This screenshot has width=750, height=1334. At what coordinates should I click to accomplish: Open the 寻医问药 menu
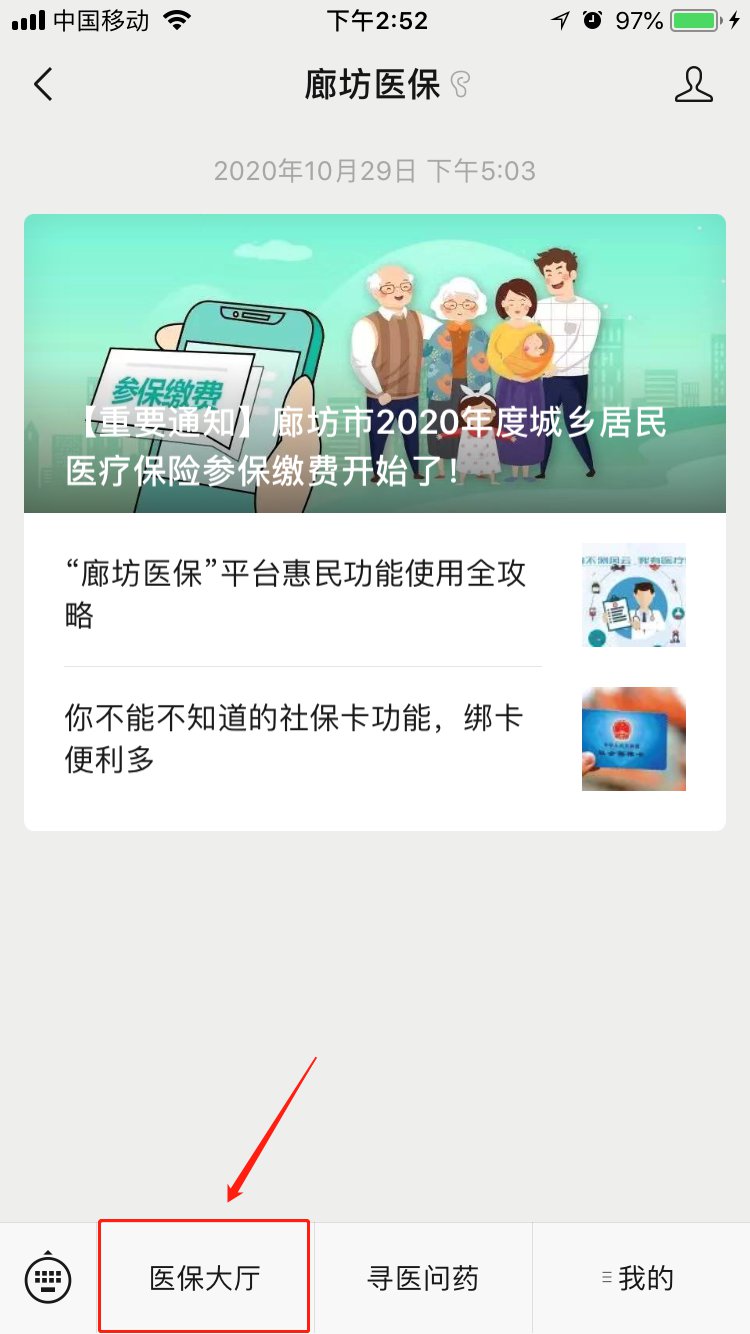(422, 1278)
